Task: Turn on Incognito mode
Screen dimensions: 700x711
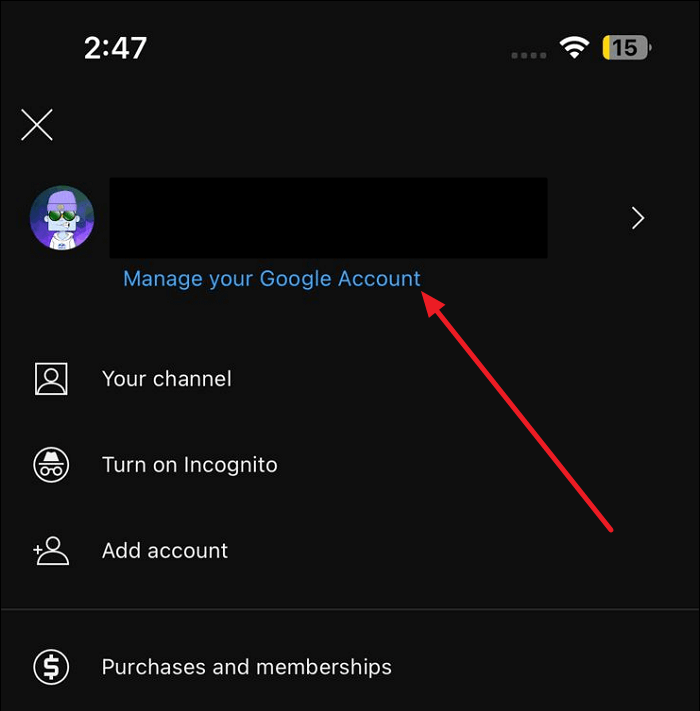Action: tap(189, 465)
